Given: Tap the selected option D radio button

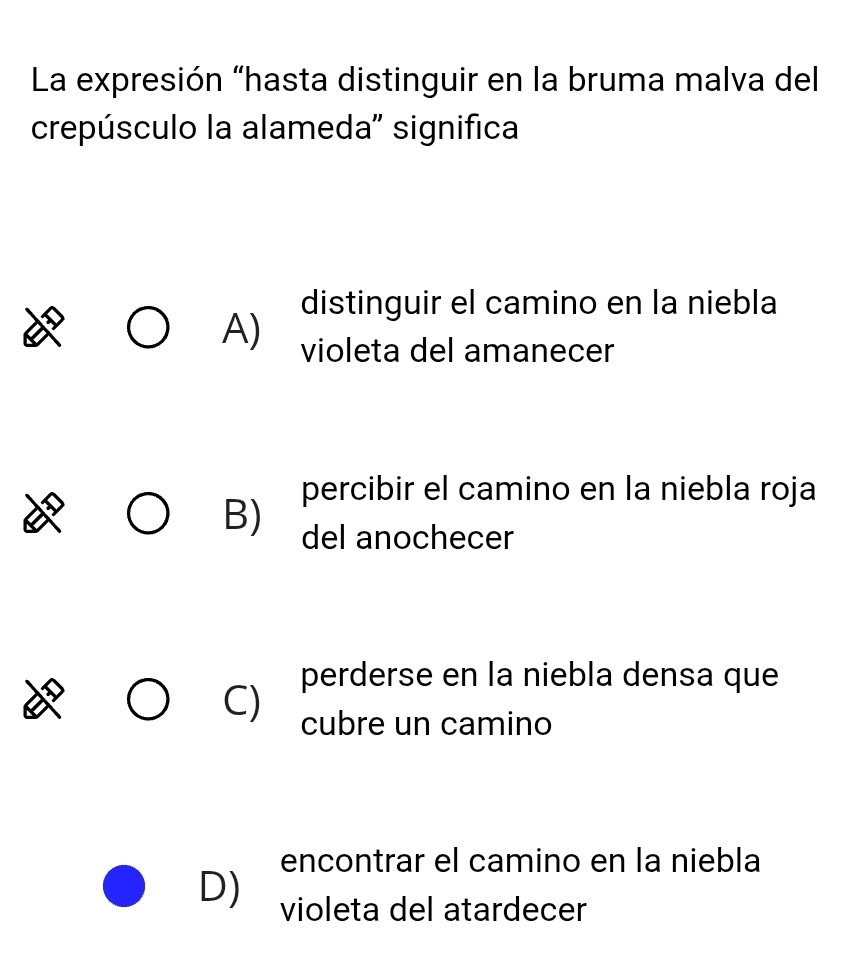Looking at the screenshot, I should (x=125, y=886).
